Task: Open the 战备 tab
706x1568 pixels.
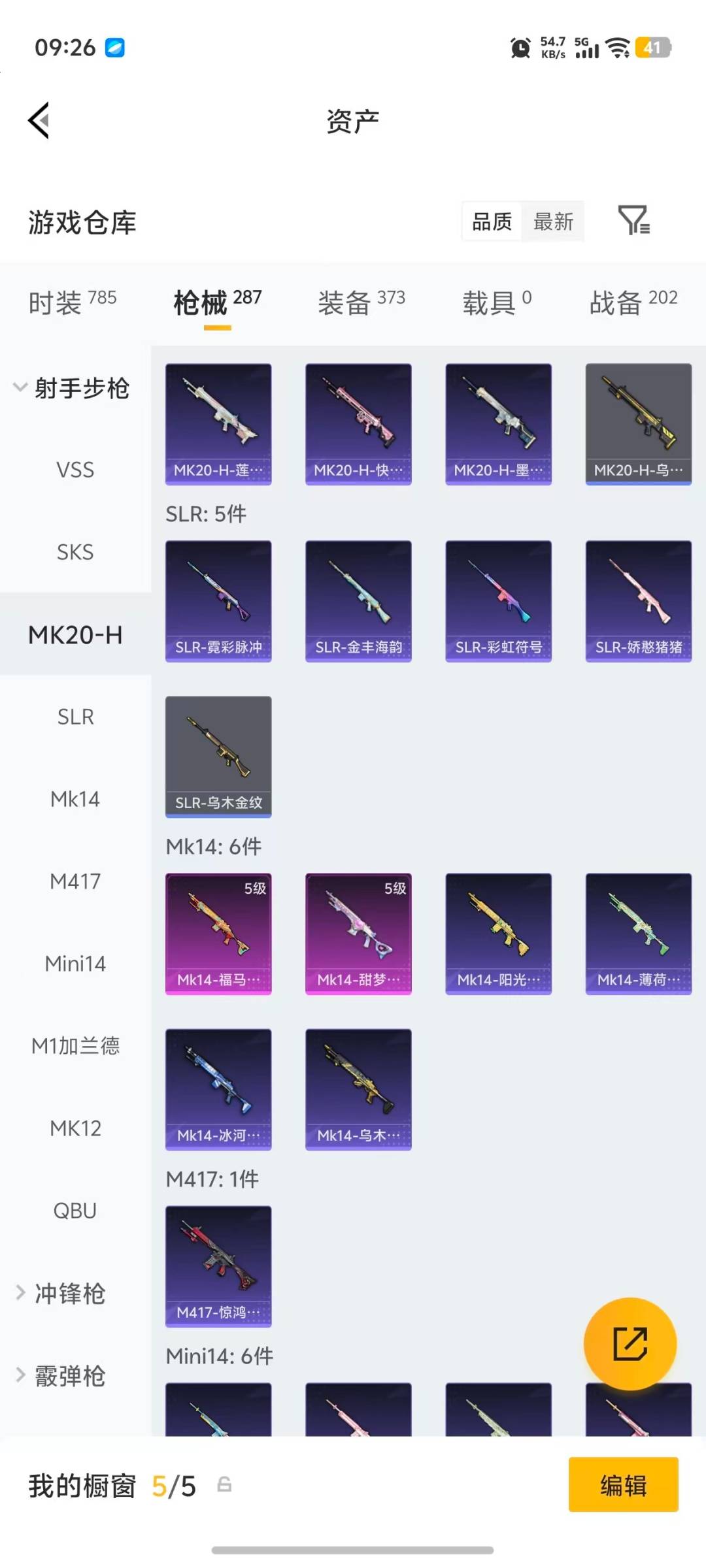Action: coord(633,302)
